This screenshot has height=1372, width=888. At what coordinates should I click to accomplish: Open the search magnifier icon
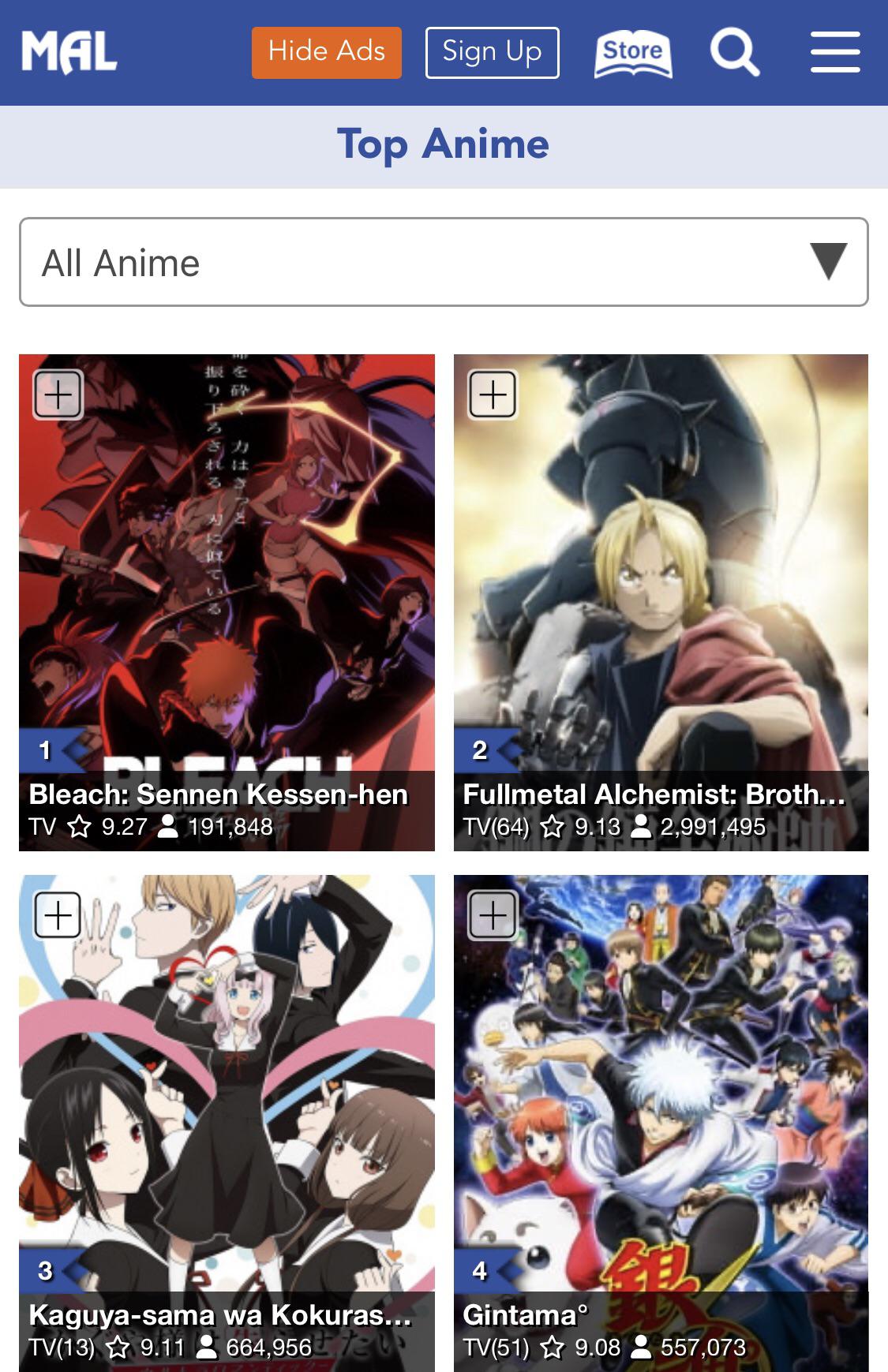[x=734, y=53]
